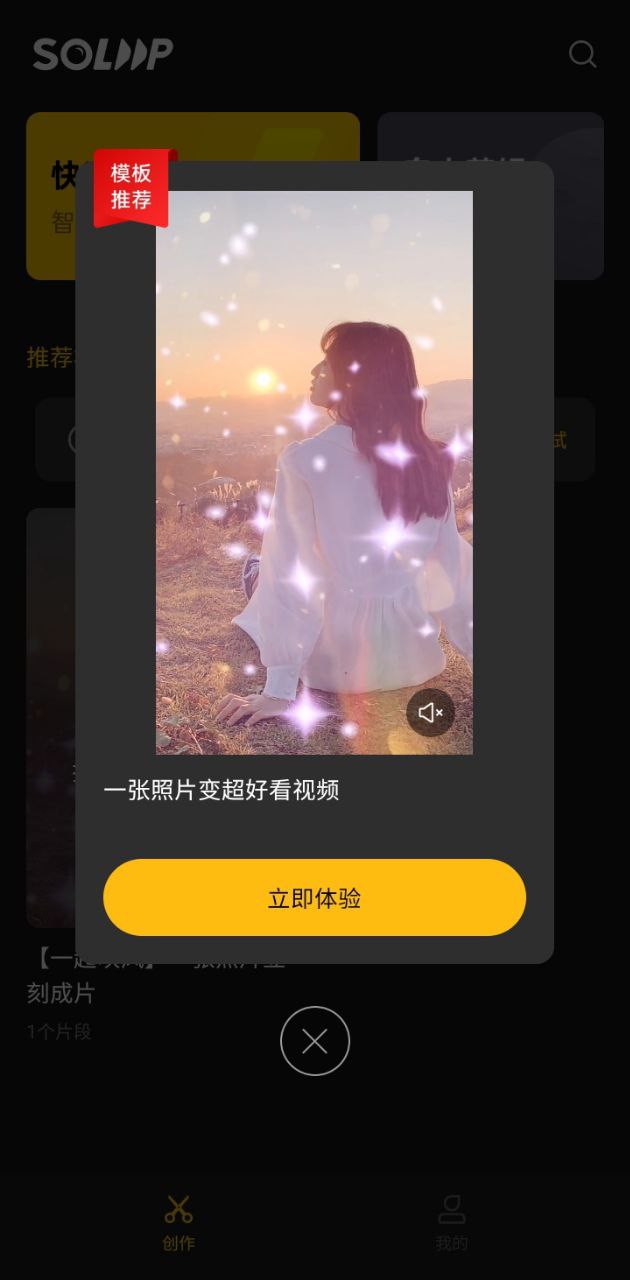Viewport: 630px width, 1280px height.
Task: Tap the 立即体验 button
Action: click(x=314, y=898)
